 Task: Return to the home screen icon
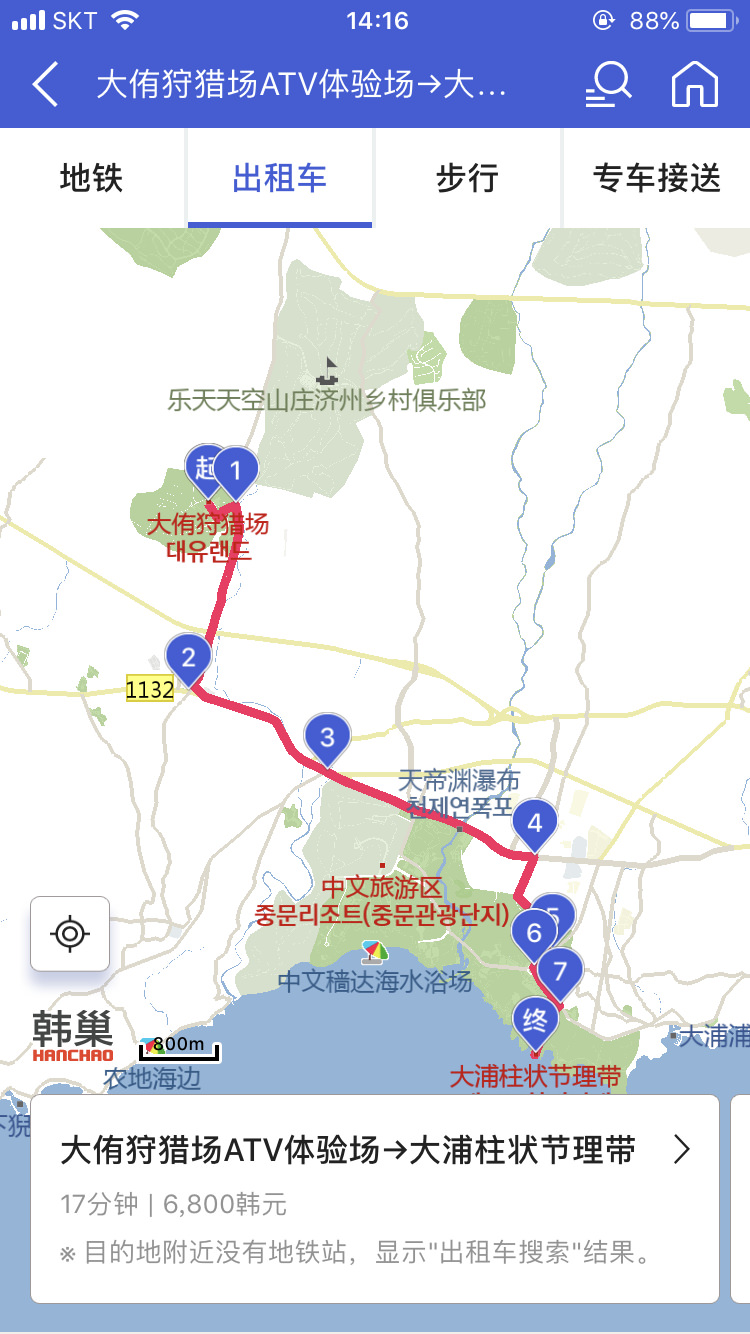pos(695,85)
